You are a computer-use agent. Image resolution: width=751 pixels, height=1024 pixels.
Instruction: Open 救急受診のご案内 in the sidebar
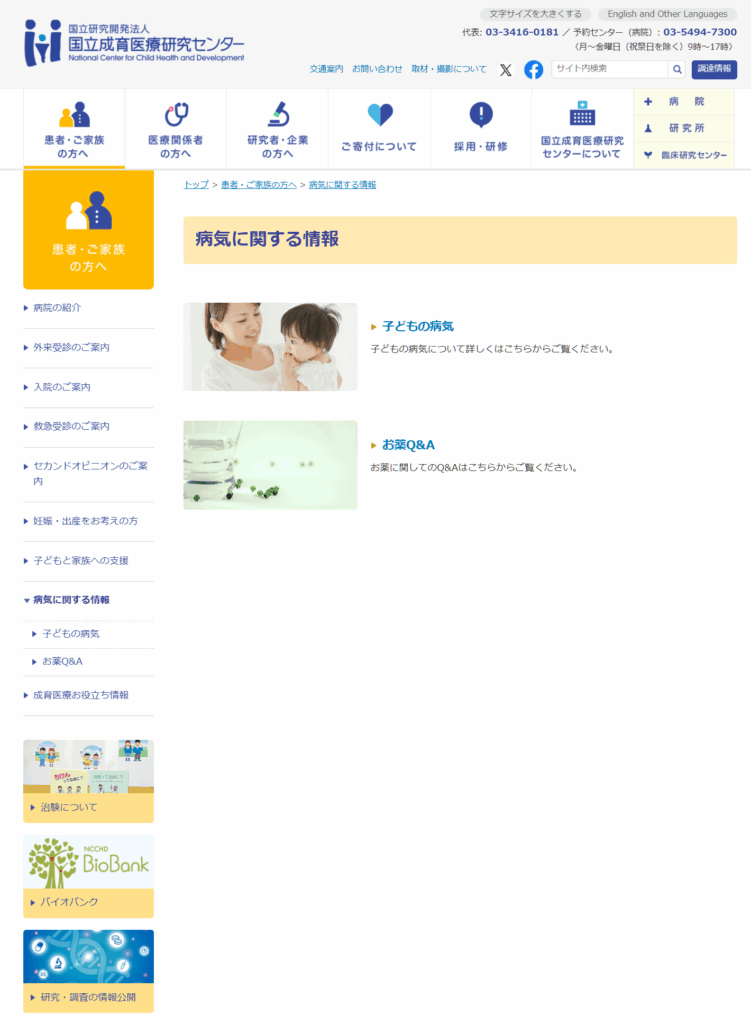click(x=71, y=426)
